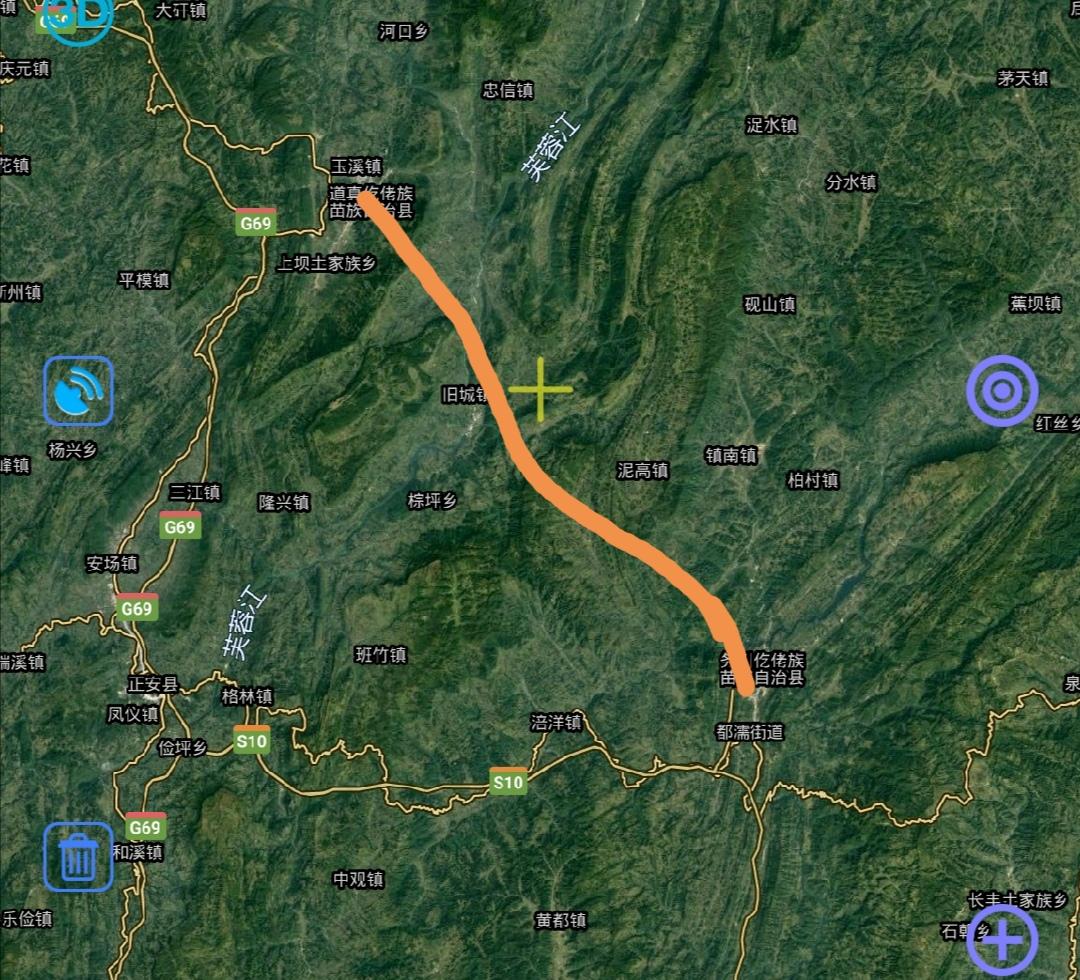
Task: Center the map with the target icon
Action: click(x=1002, y=391)
